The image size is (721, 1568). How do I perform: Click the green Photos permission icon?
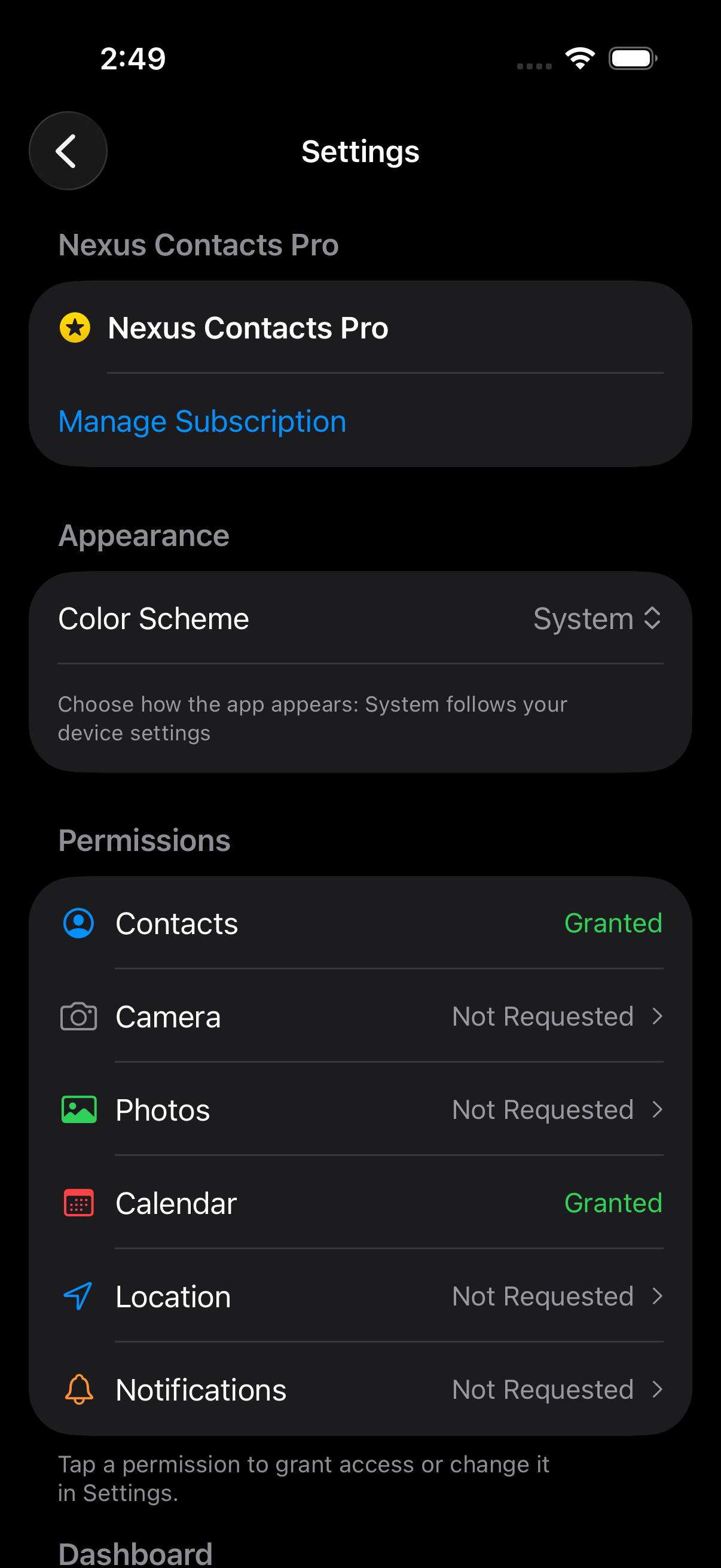coord(78,1109)
